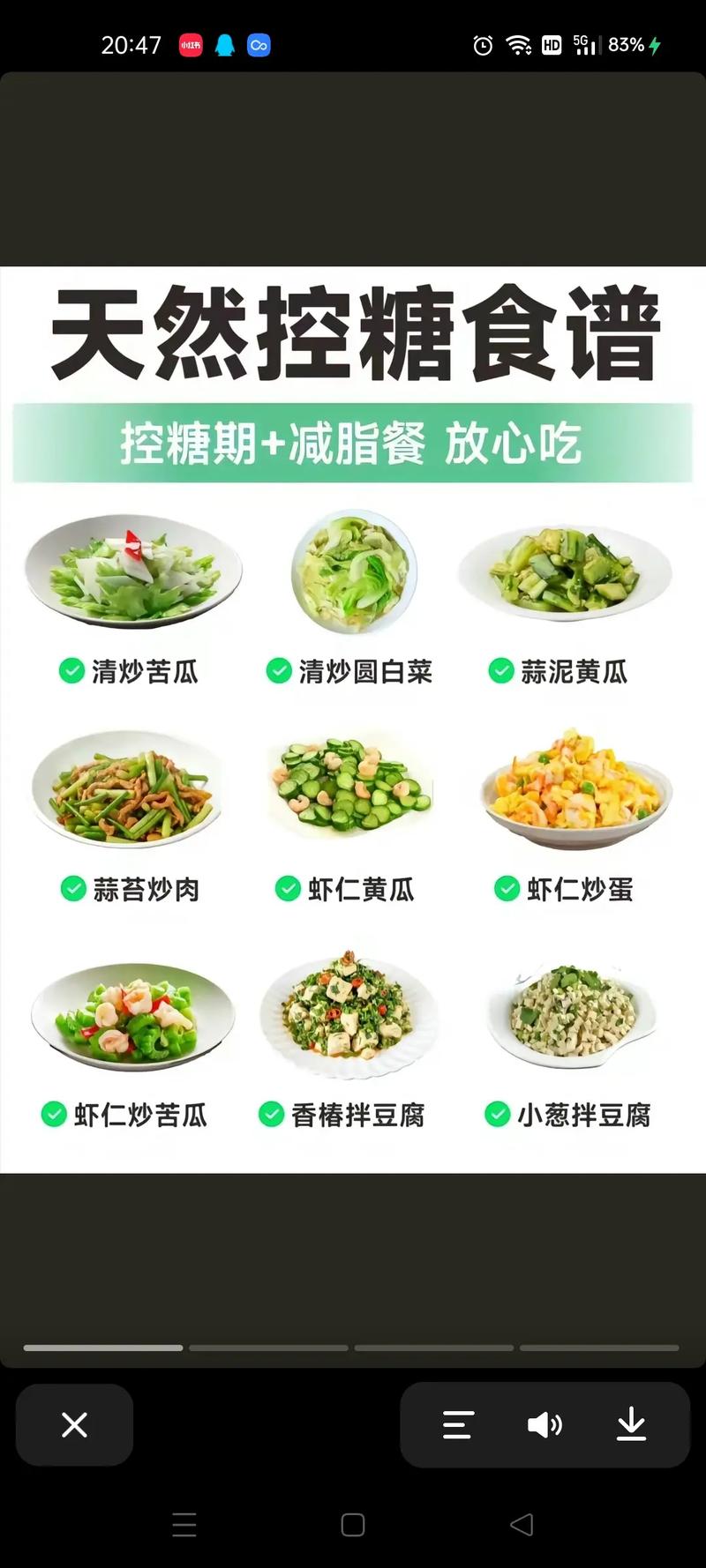The image size is (706, 1568).
Task: Toggle the green checkmark beside 清炒苦瓜
Action: click(72, 672)
